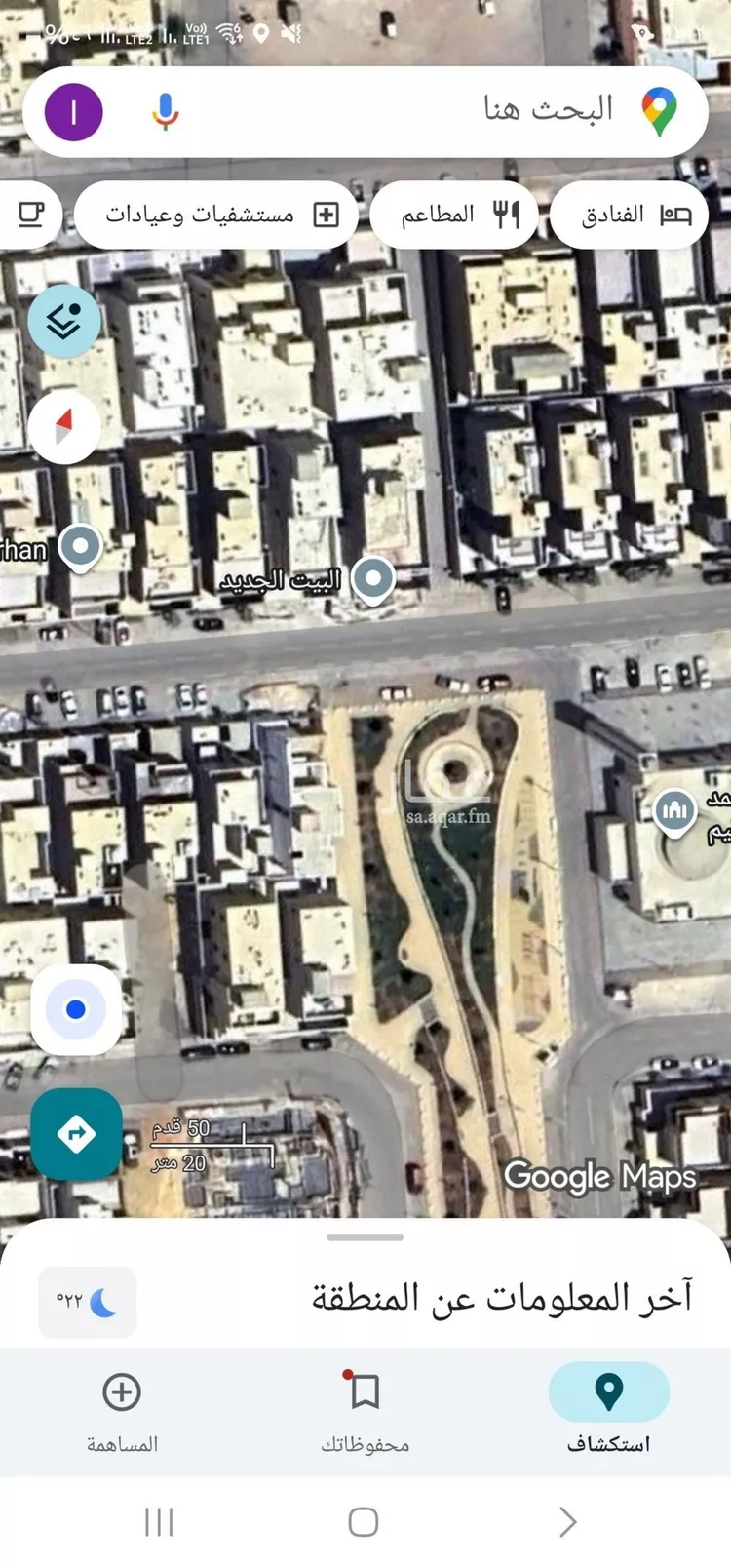
Task: Expand the latest area info sheet
Action: [365, 1237]
